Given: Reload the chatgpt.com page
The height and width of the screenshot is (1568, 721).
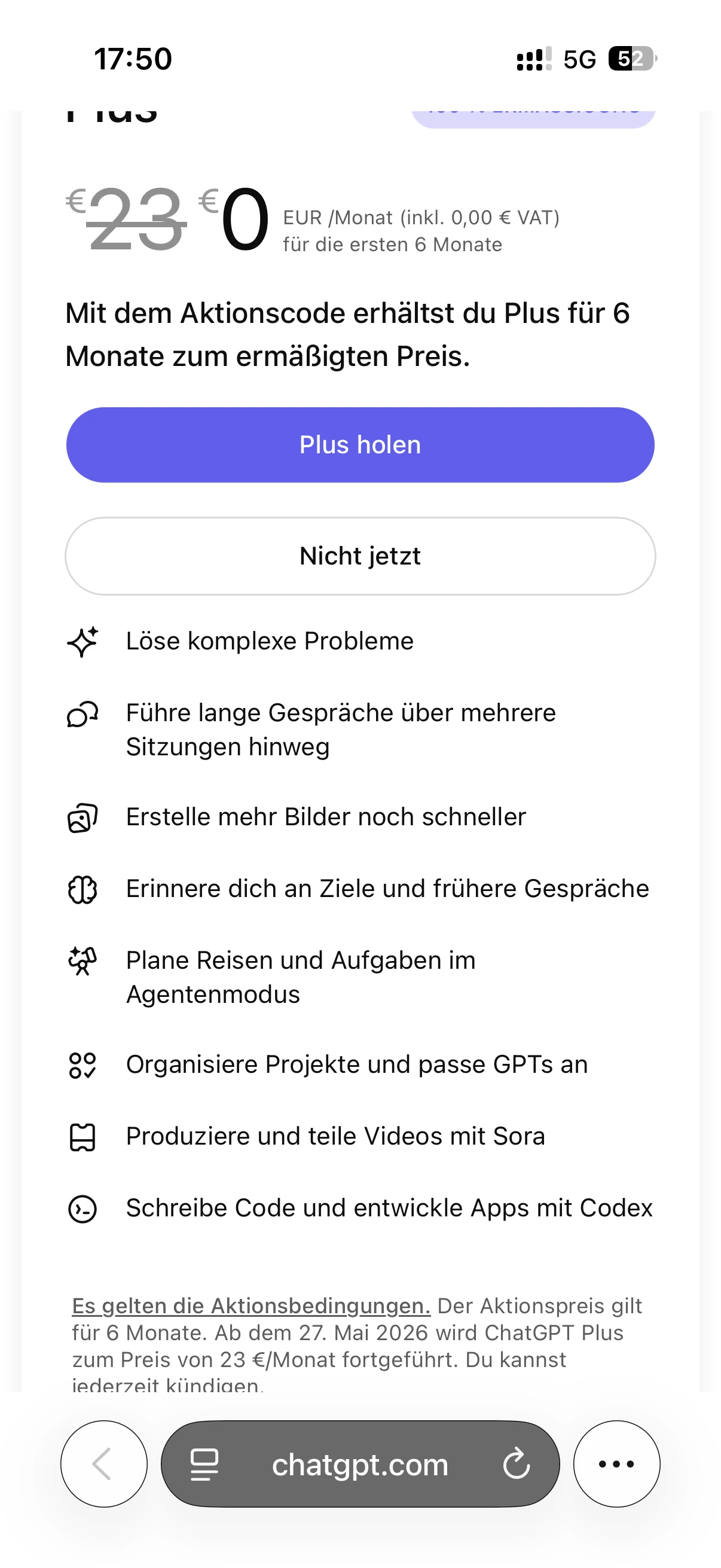Looking at the screenshot, I should [516, 1463].
